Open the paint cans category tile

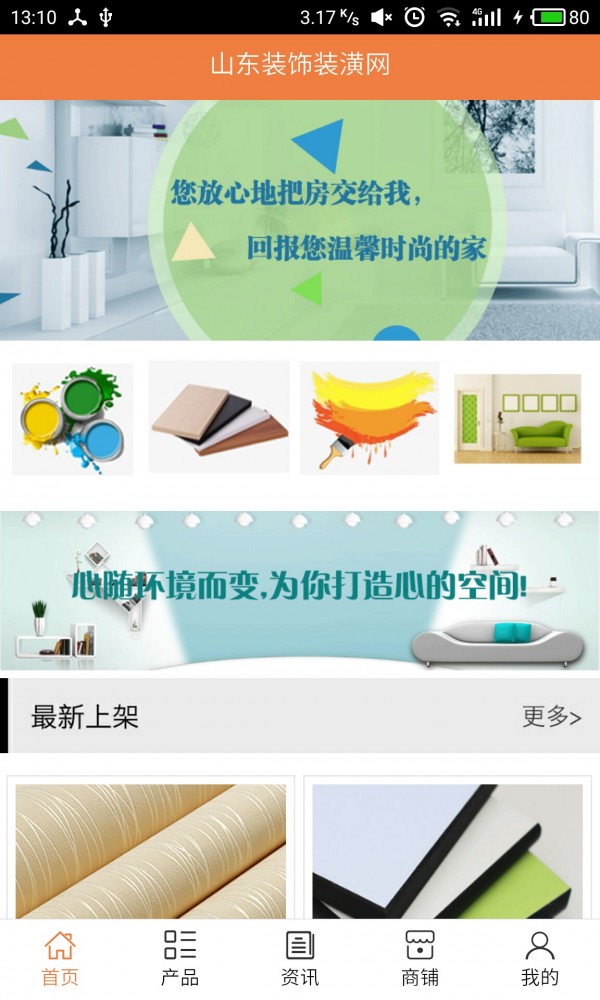click(73, 418)
